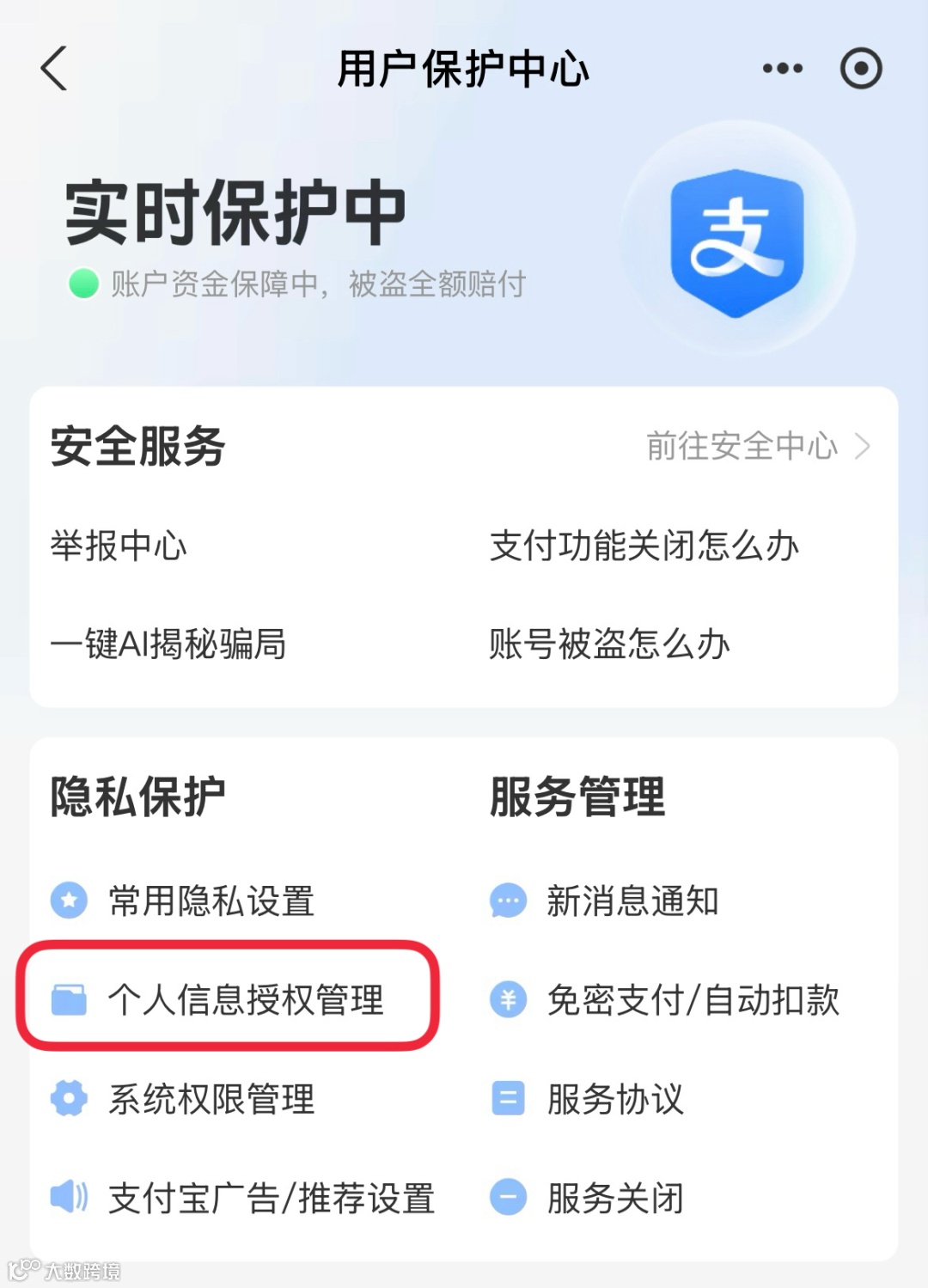Screen dimensions: 928x1288
Task: Open 一键AI揭秘骗局
Action: [x=170, y=643]
